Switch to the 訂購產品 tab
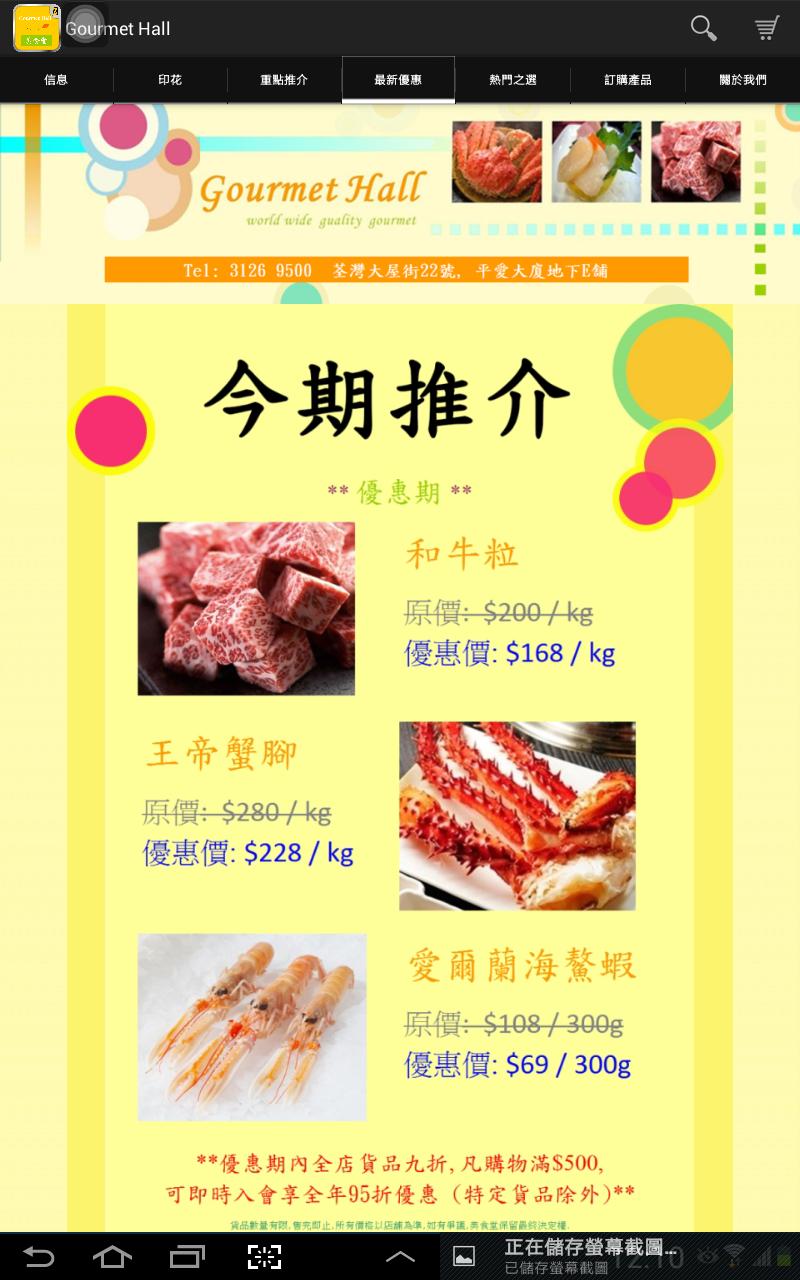This screenshot has height=1280, width=800. pos(627,79)
